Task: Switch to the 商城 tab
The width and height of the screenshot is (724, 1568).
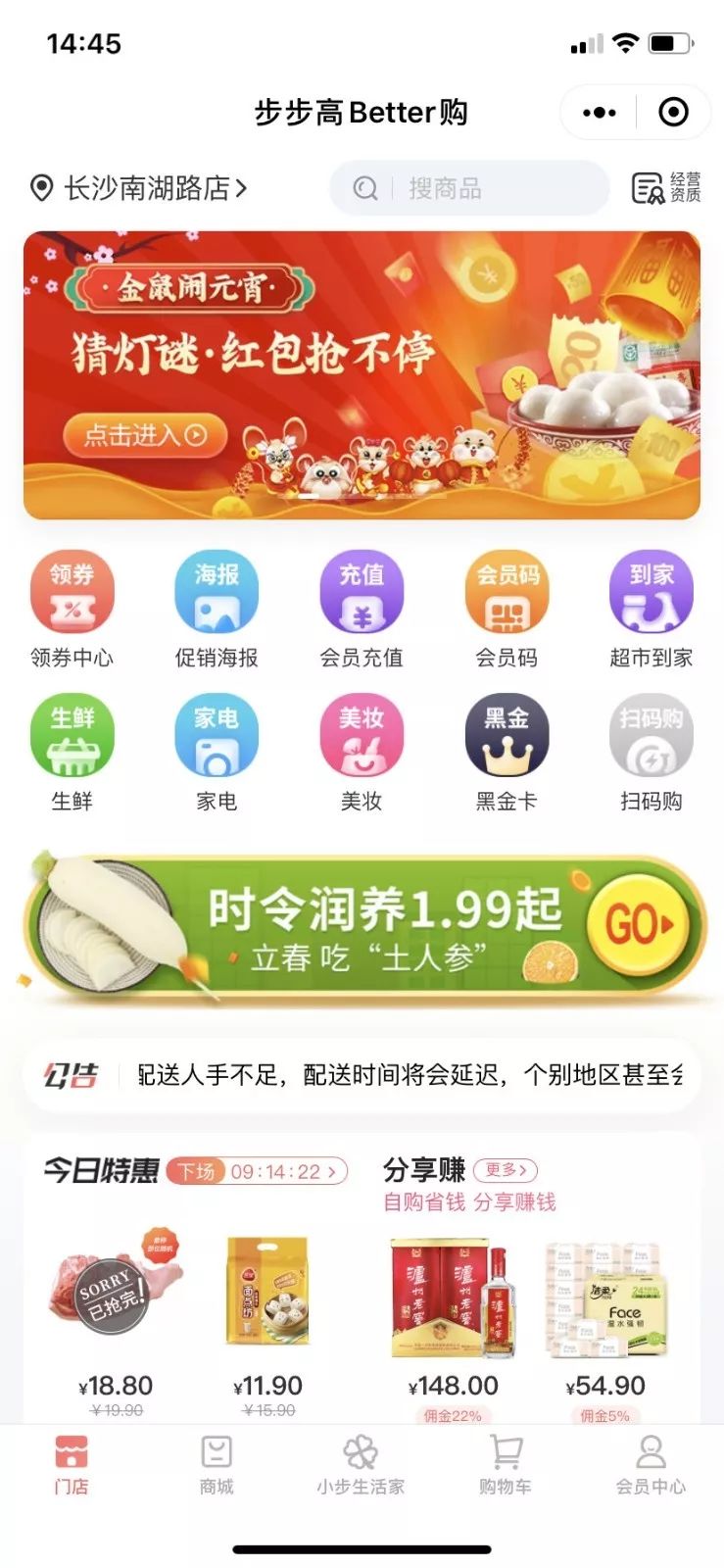Action: coord(217,1465)
